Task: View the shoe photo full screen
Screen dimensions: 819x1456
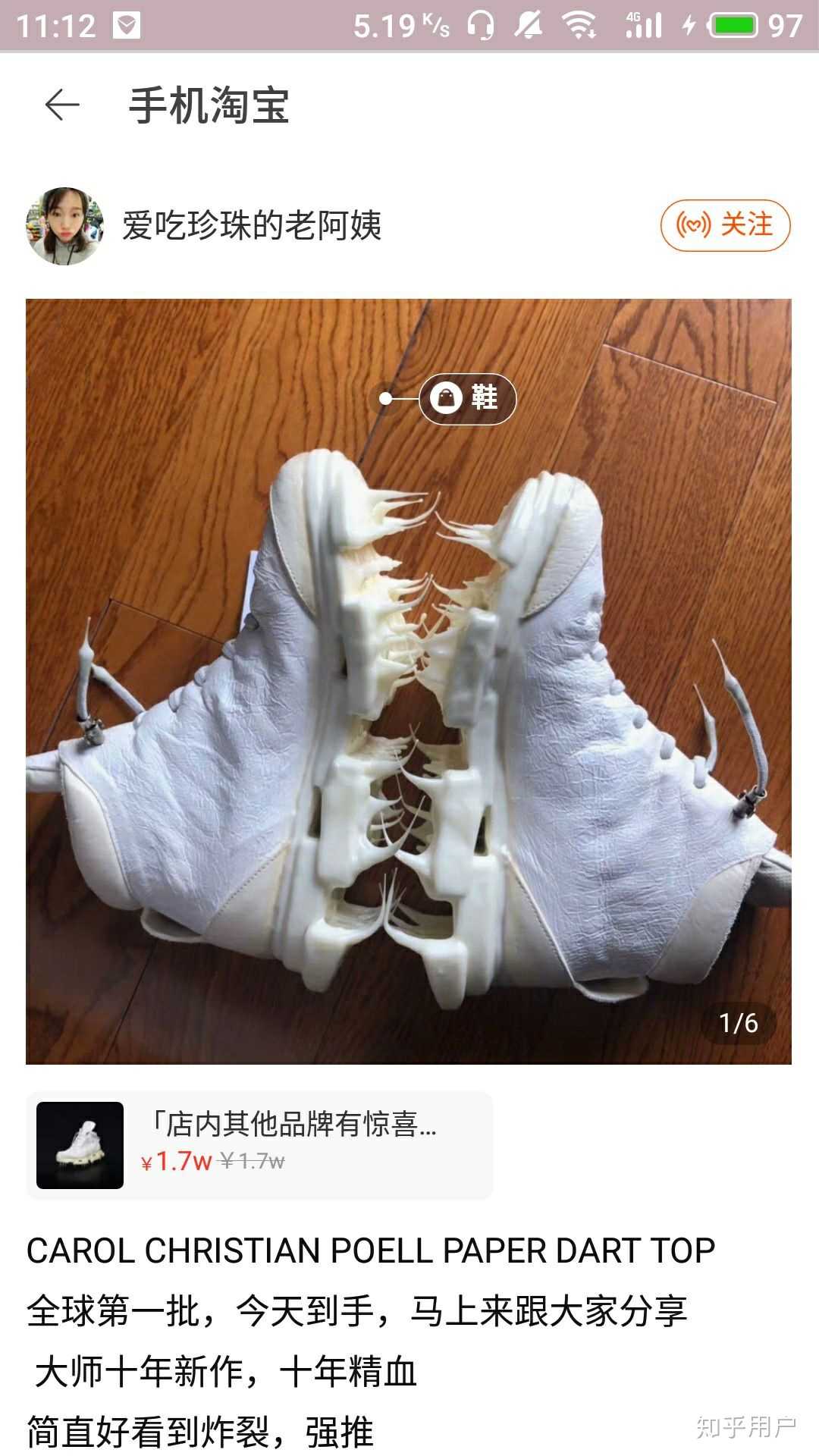Action: point(408,720)
